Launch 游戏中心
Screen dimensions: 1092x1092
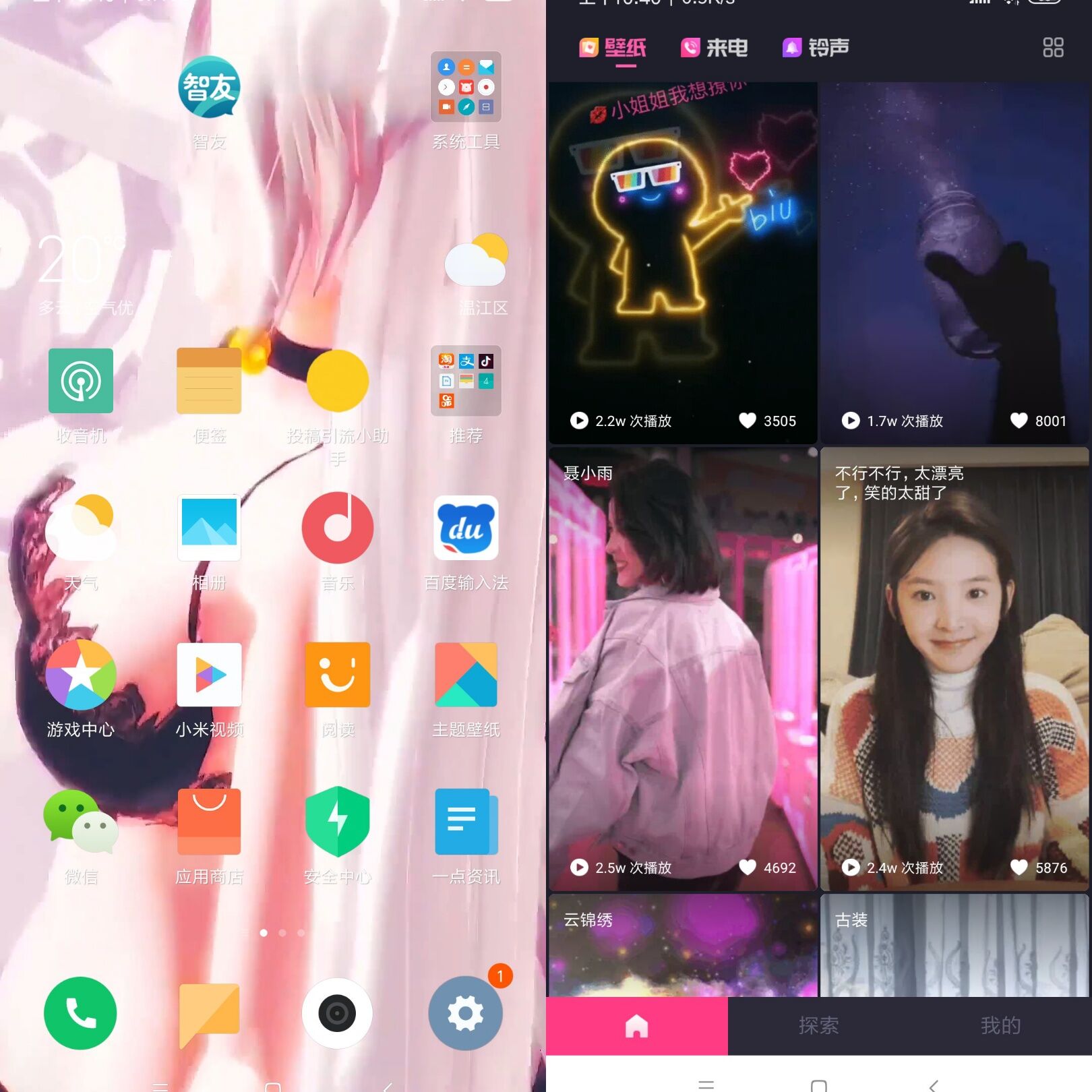(x=81, y=675)
